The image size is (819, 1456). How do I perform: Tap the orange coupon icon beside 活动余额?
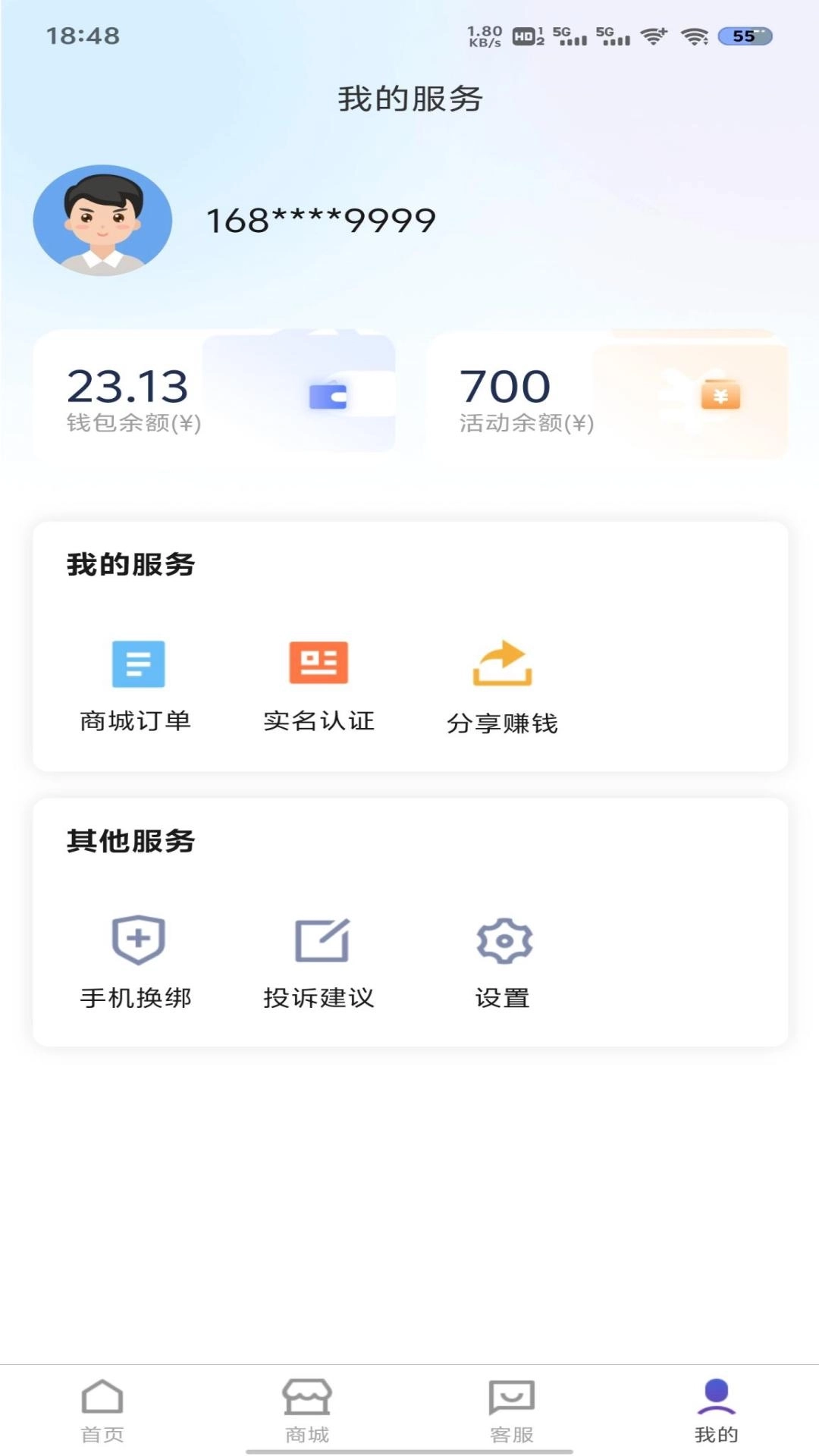click(x=720, y=395)
